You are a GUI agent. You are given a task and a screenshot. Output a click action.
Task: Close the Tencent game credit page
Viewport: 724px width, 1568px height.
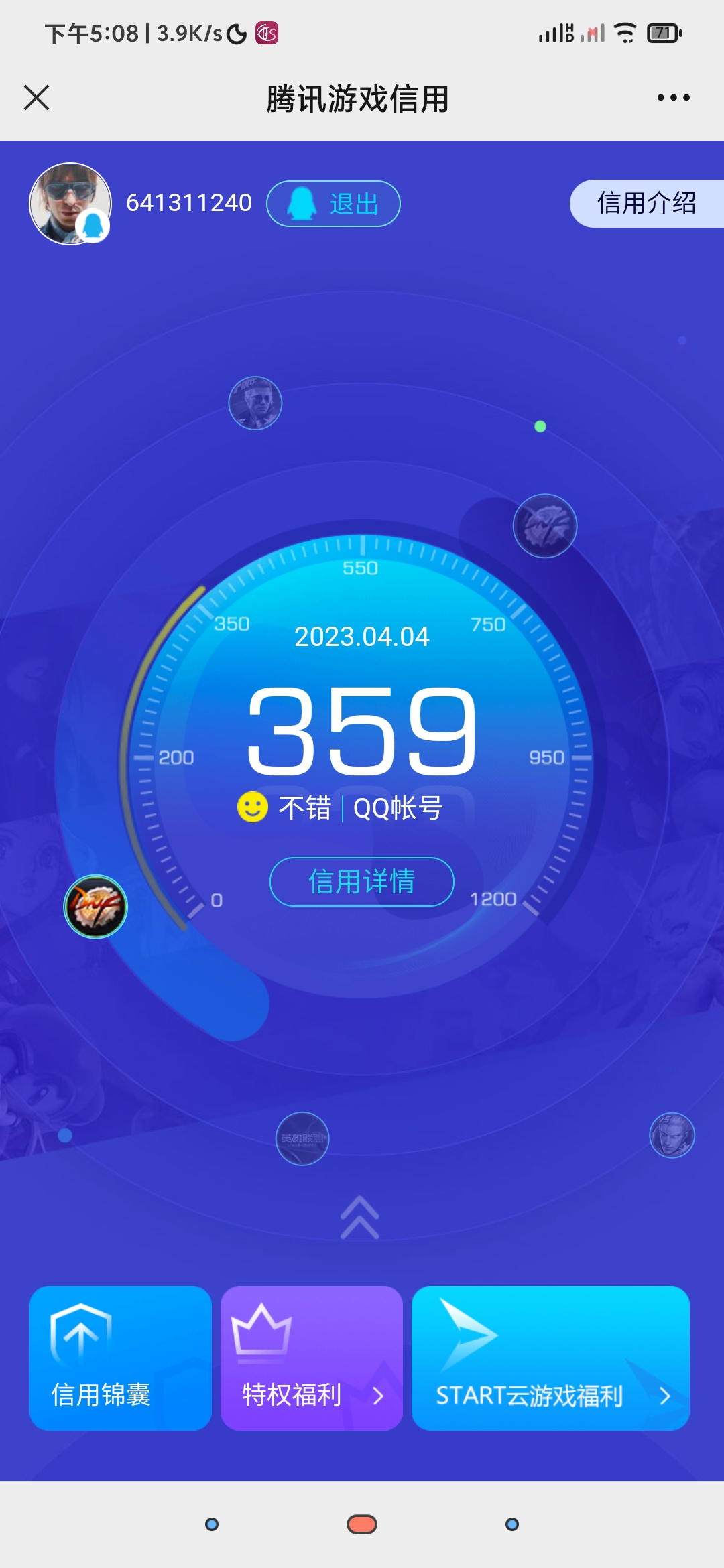click(37, 98)
